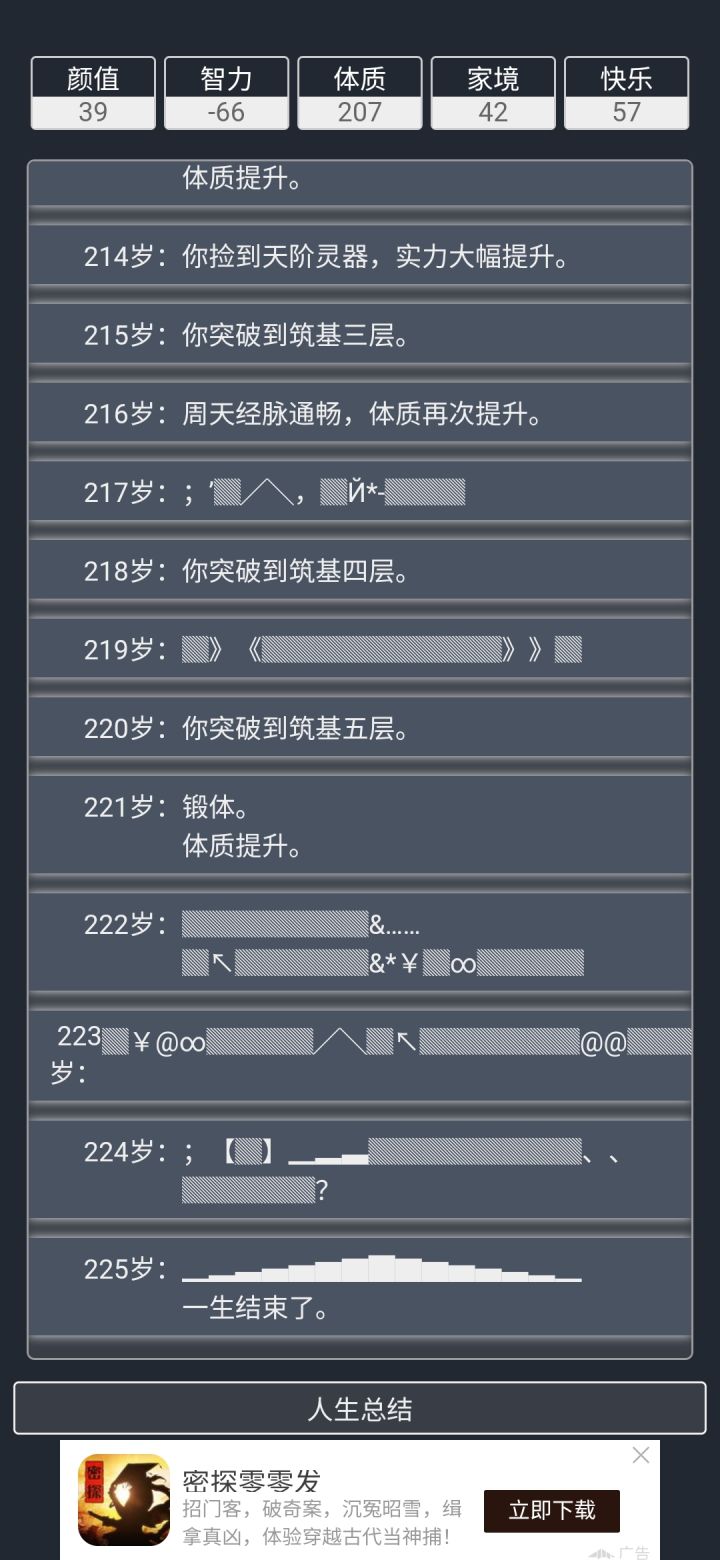This screenshot has width=720, height=1560.
Task: Select the 一生结束了 final message
Action: [x=248, y=1307]
